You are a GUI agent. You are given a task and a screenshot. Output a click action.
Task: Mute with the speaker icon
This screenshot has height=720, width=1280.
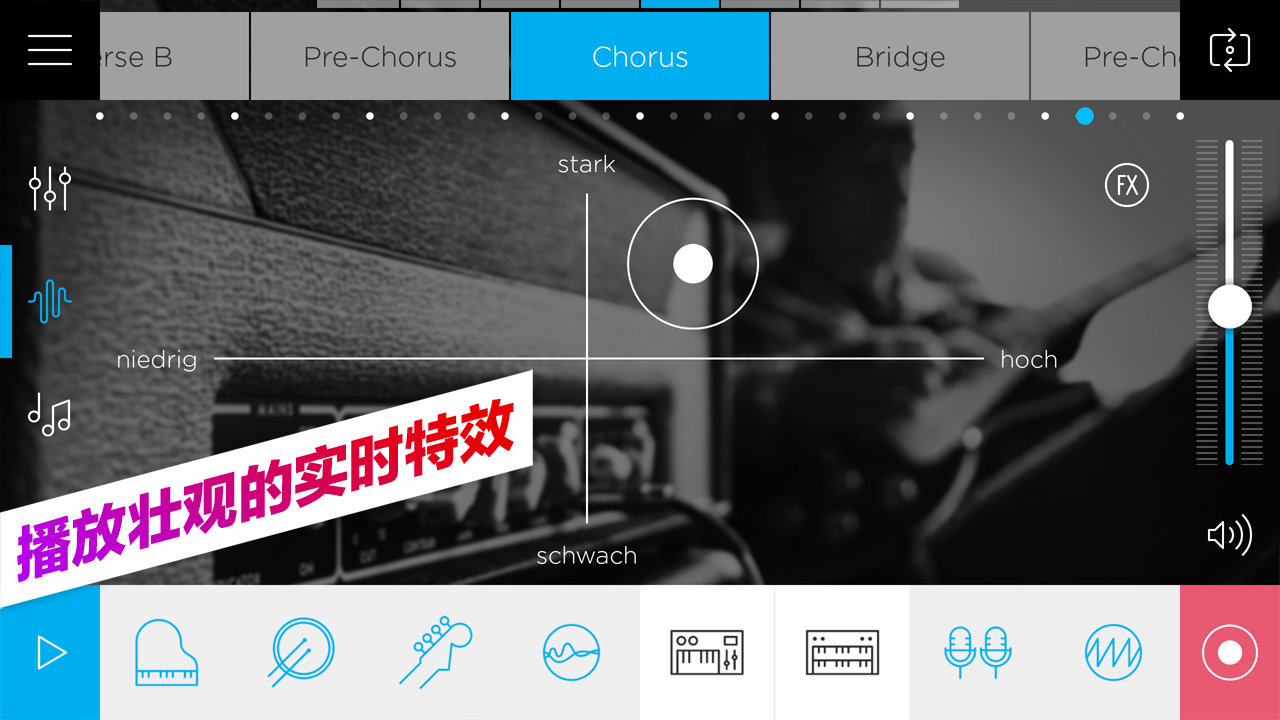pos(1229,536)
